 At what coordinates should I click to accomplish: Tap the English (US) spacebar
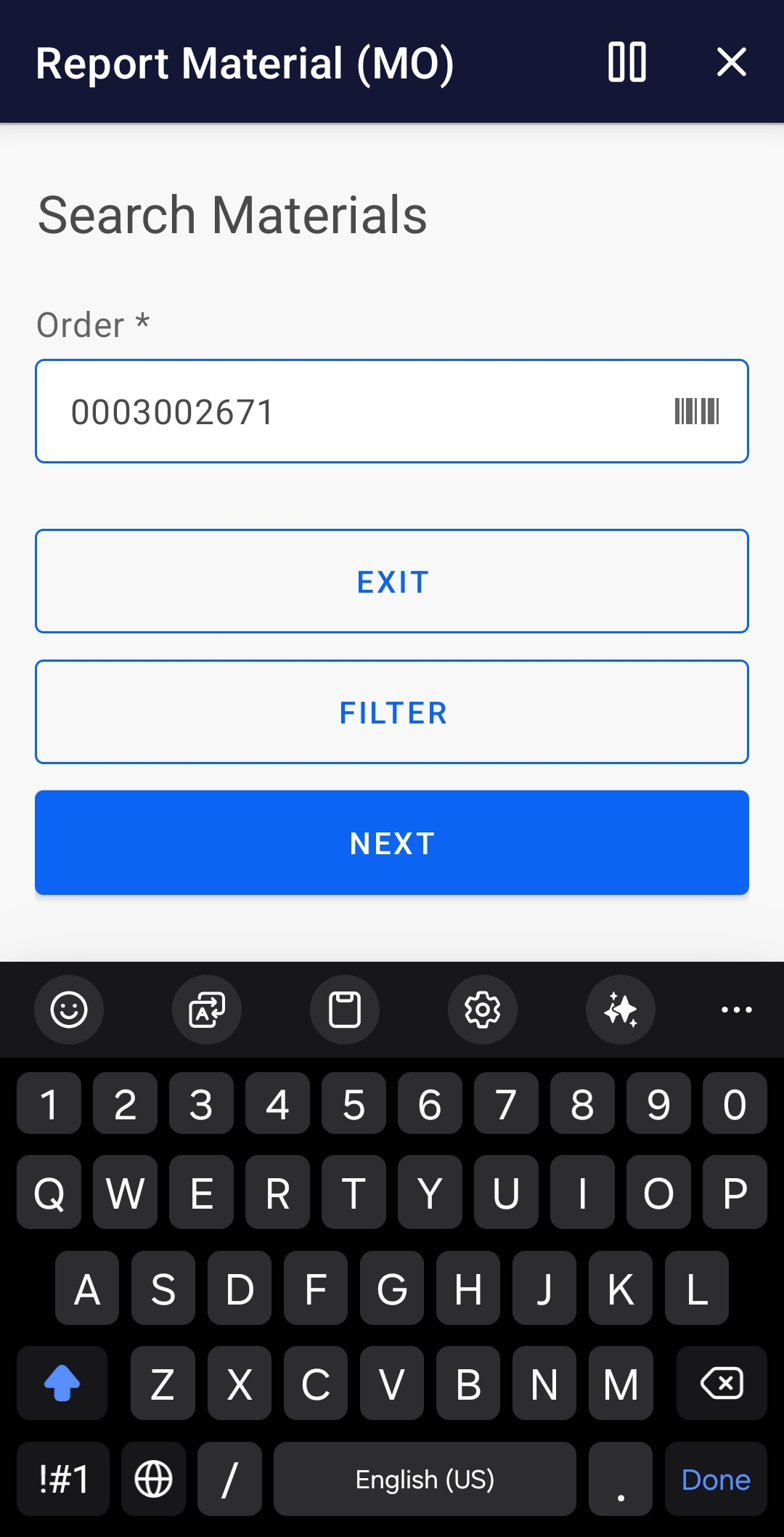pos(425,1480)
